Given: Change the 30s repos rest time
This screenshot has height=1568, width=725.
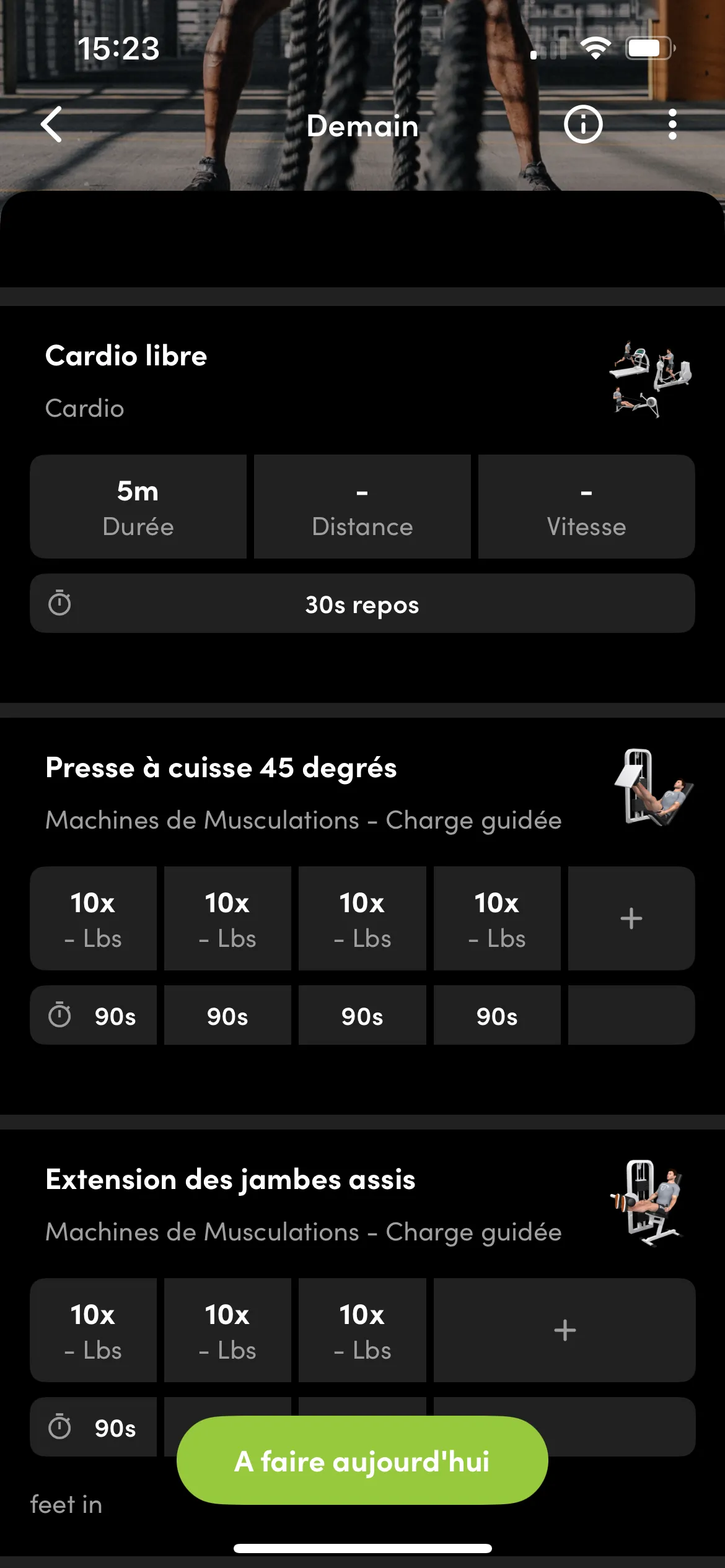Looking at the screenshot, I should click(362, 604).
